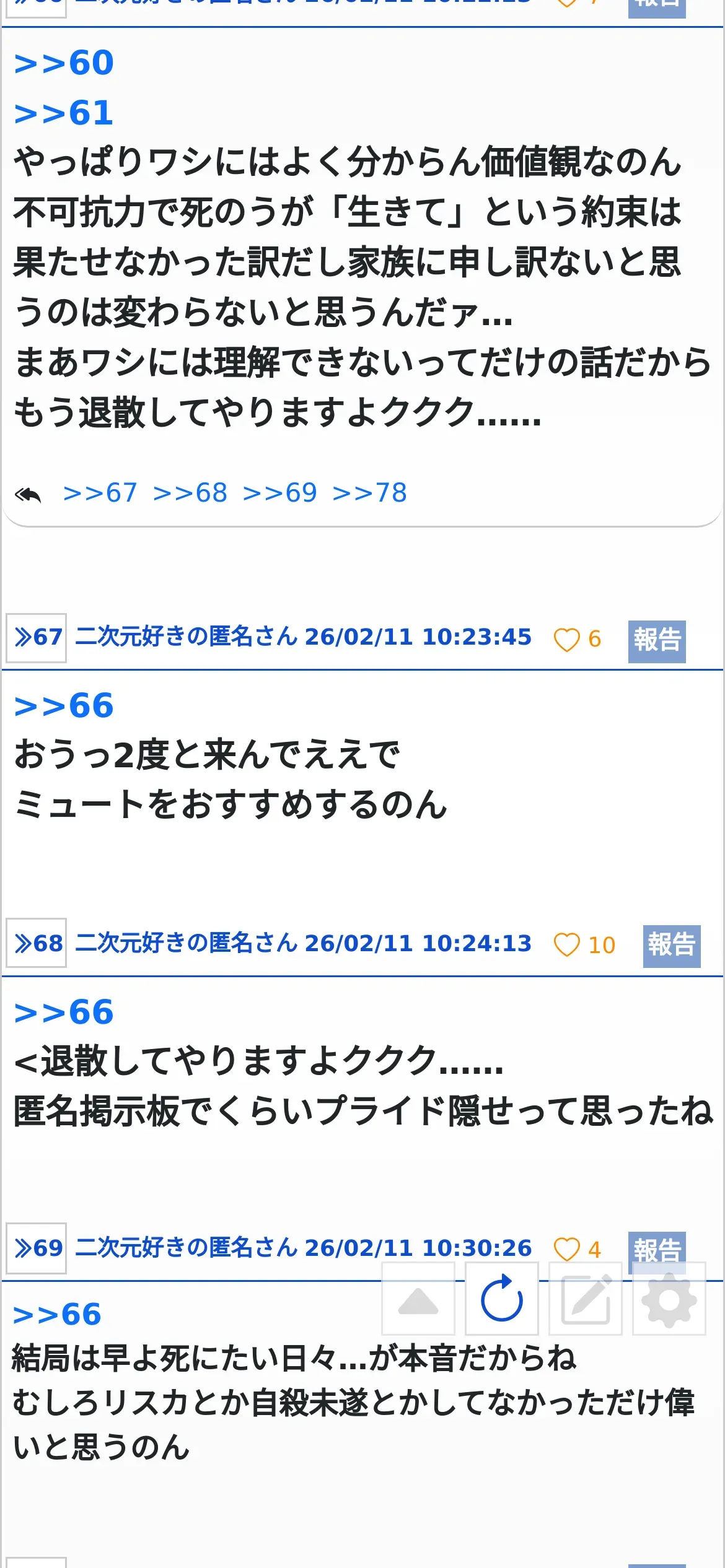Jump to reply >>68 in reply list
Screen dimensions: 725x1568
pyautogui.click(x=190, y=493)
